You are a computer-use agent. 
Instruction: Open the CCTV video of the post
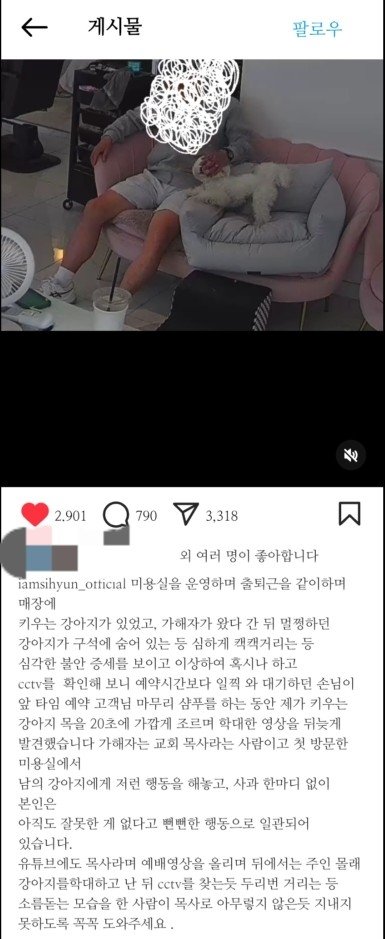click(x=192, y=195)
